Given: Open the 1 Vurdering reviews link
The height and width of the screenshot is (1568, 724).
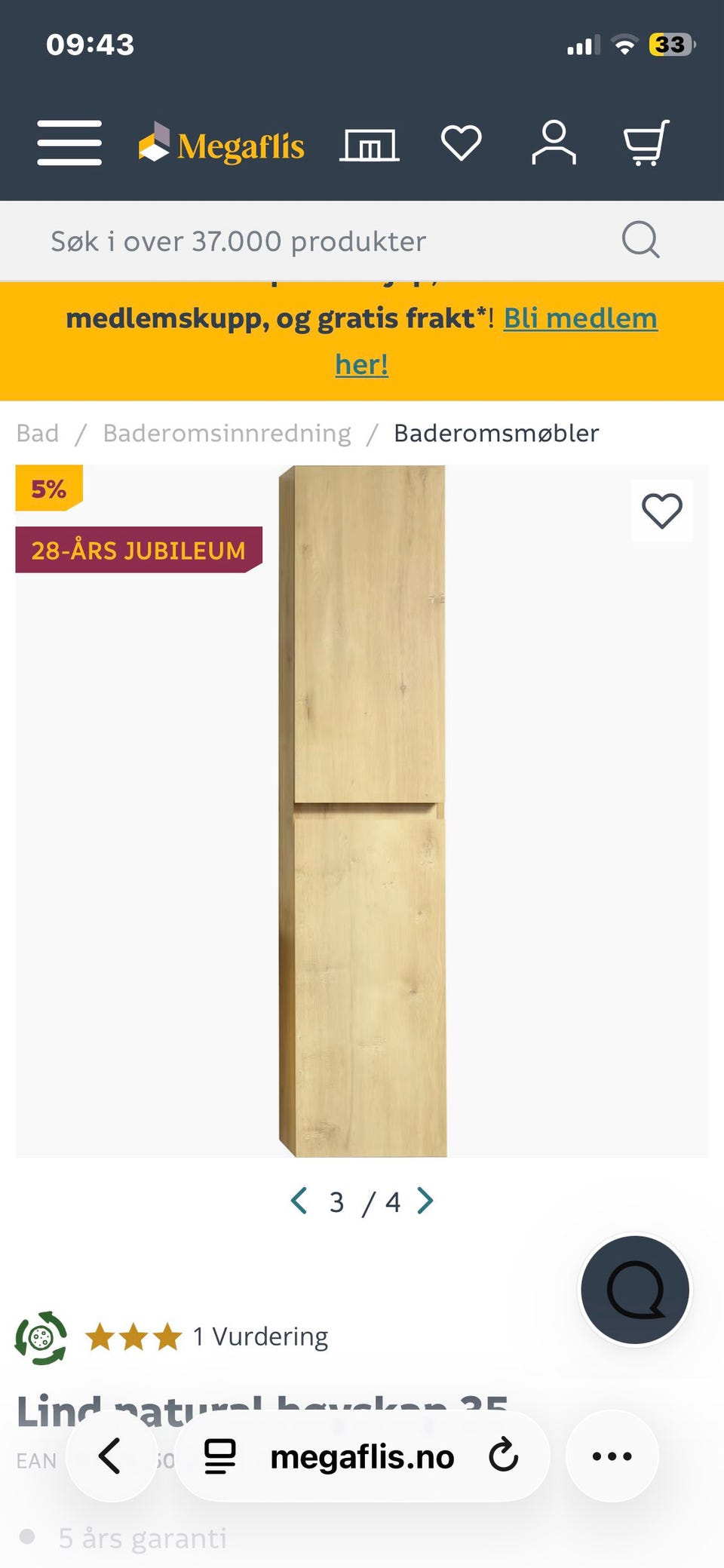Looking at the screenshot, I should pyautogui.click(x=260, y=1335).
